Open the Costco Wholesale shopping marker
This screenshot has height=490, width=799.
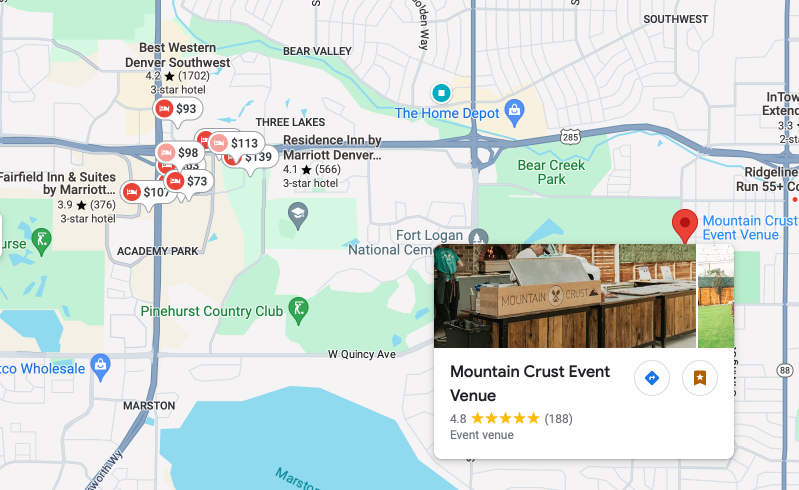click(99, 363)
